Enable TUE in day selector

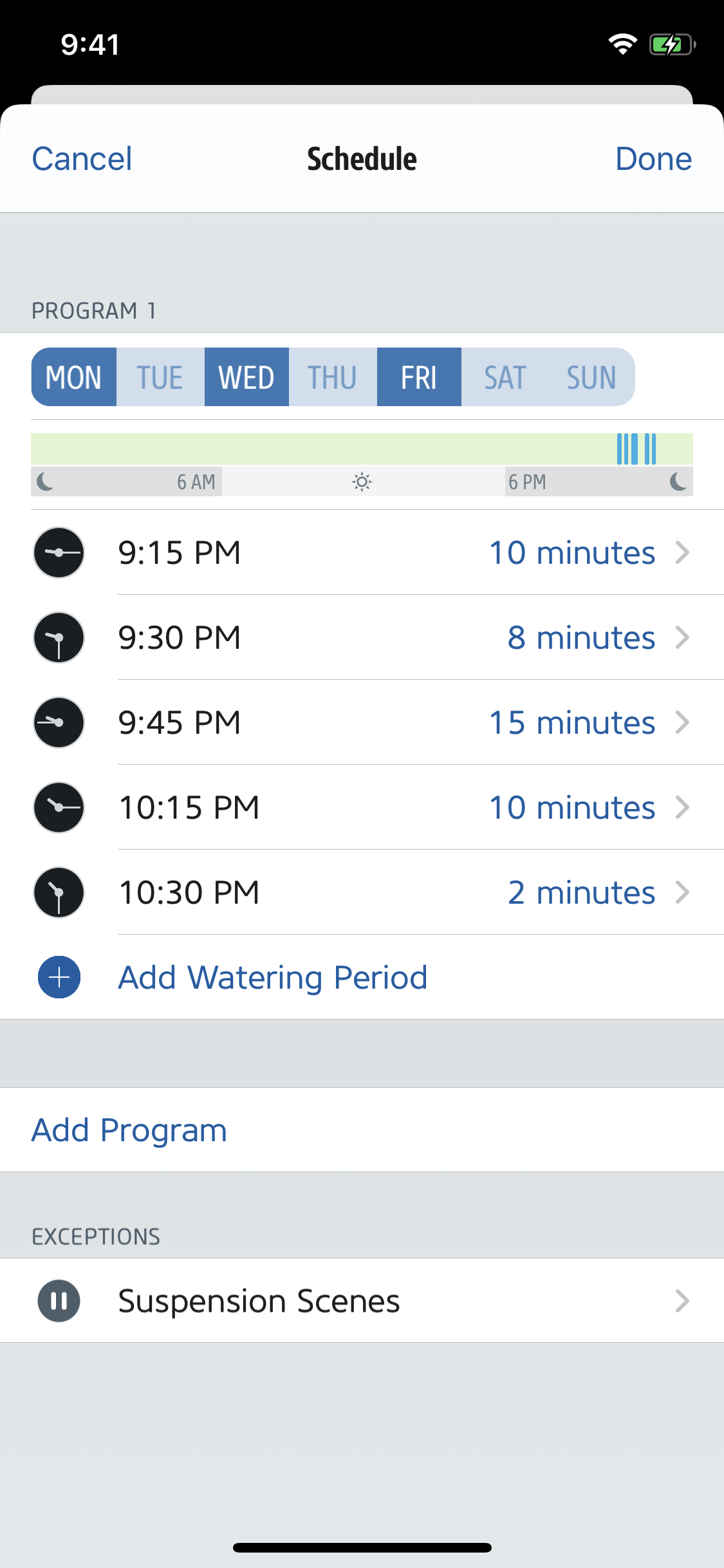coord(160,377)
